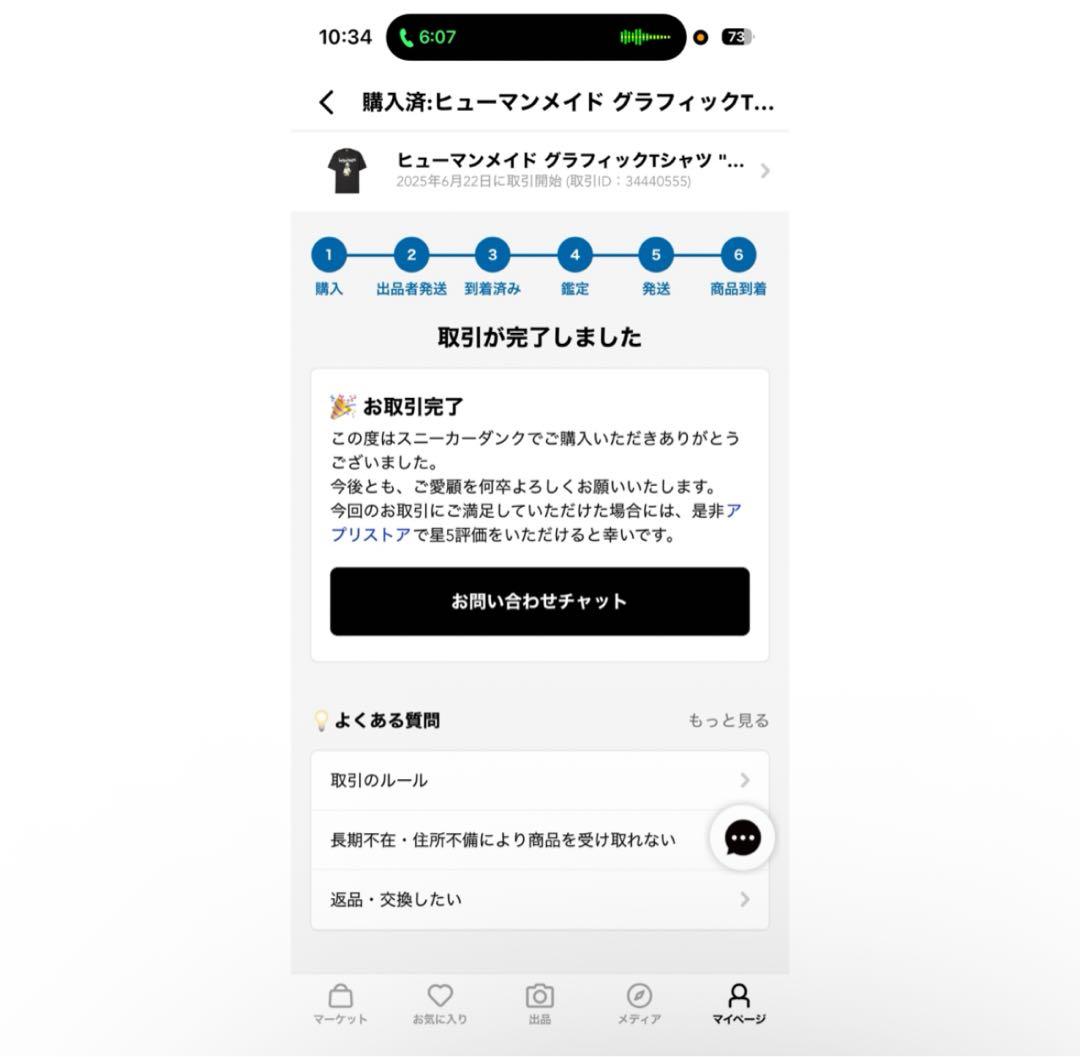Return to the ongoing call from the green pill
Viewport: 1080px width, 1057px height.
click(428, 37)
